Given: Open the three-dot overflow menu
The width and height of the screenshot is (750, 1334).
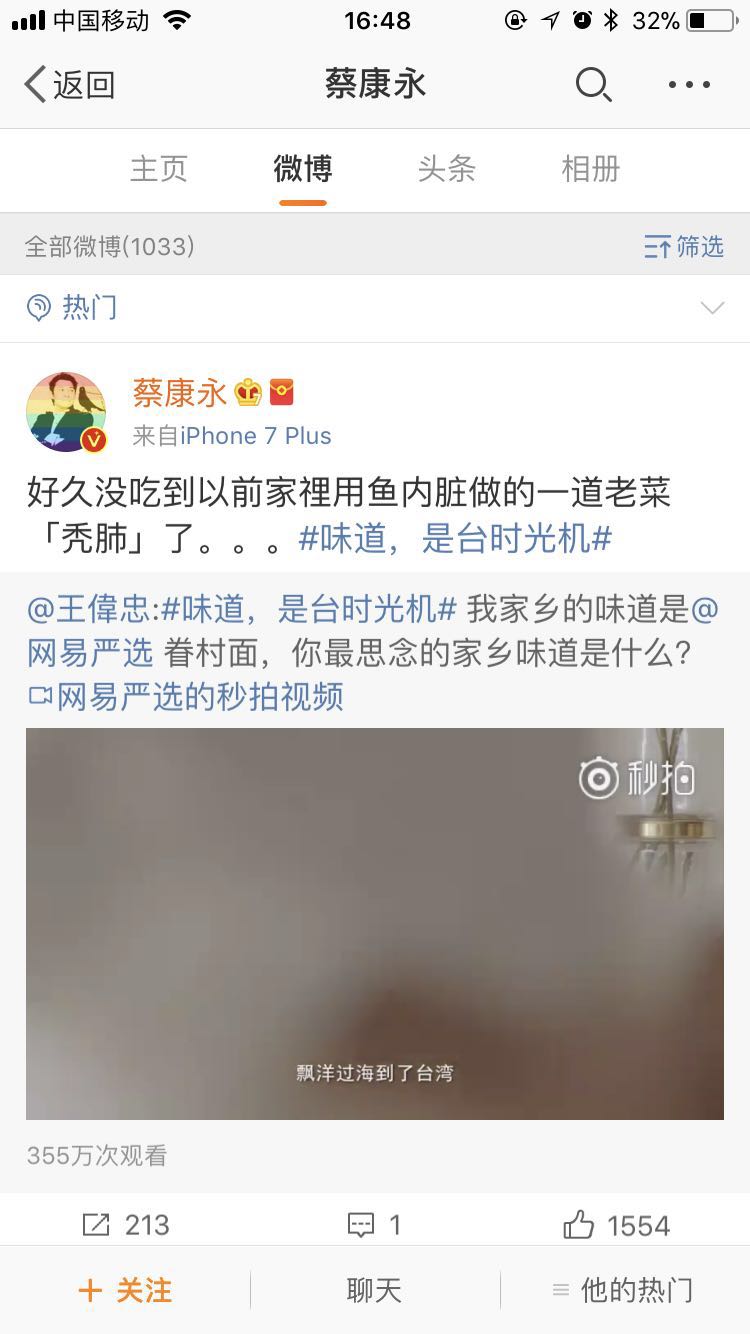Looking at the screenshot, I should point(689,85).
